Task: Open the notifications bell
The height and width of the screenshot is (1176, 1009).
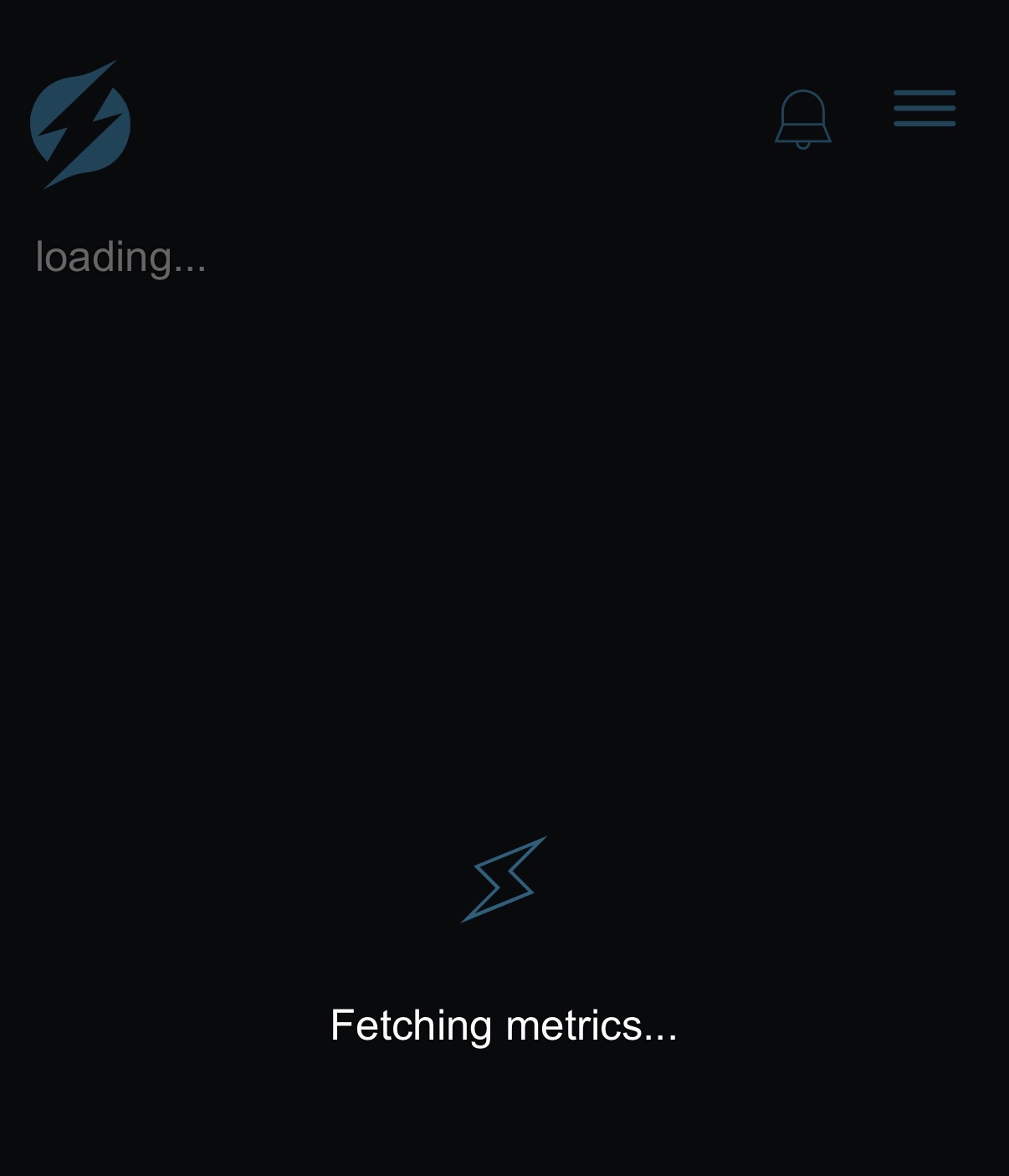Action: pos(802,119)
